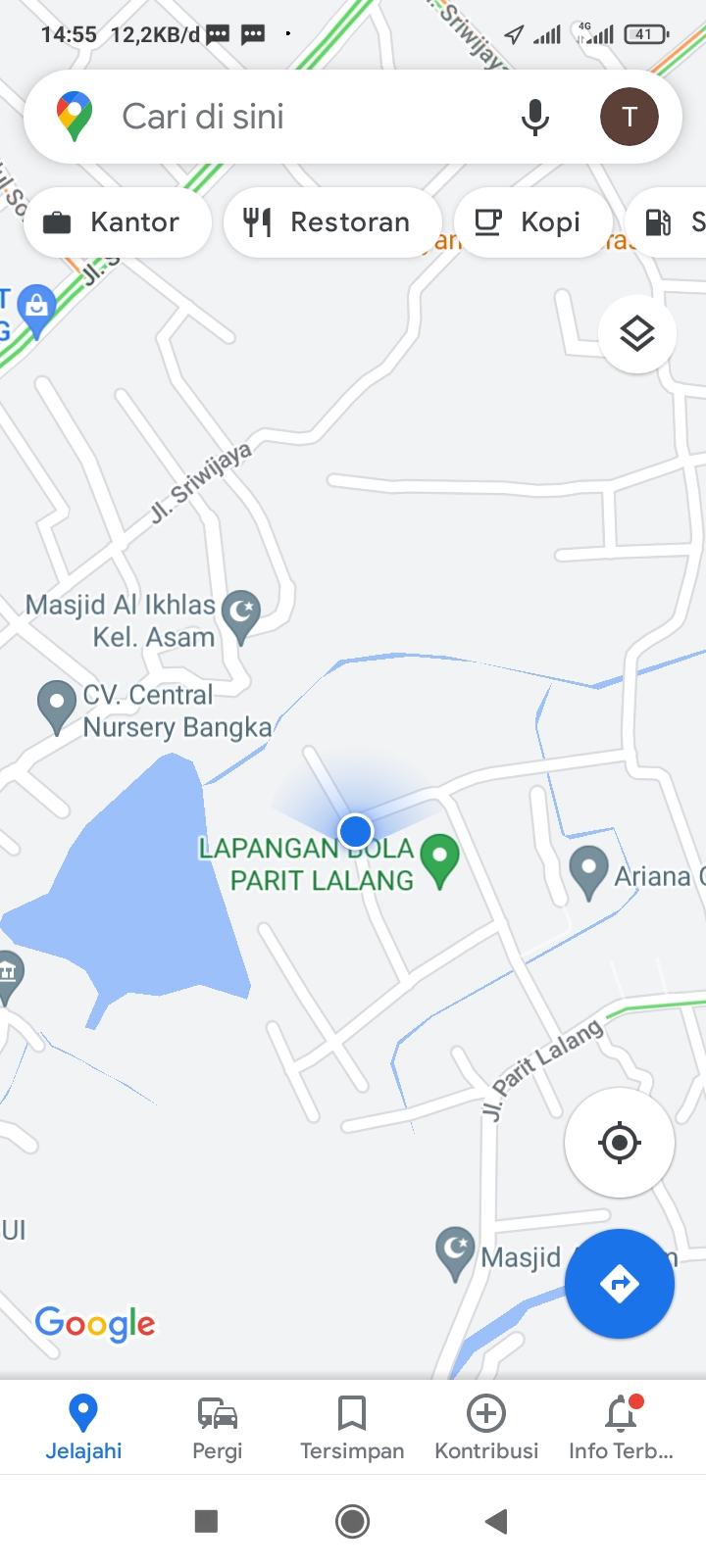Go to the system home screen
706x1568 pixels.
tap(352, 1521)
